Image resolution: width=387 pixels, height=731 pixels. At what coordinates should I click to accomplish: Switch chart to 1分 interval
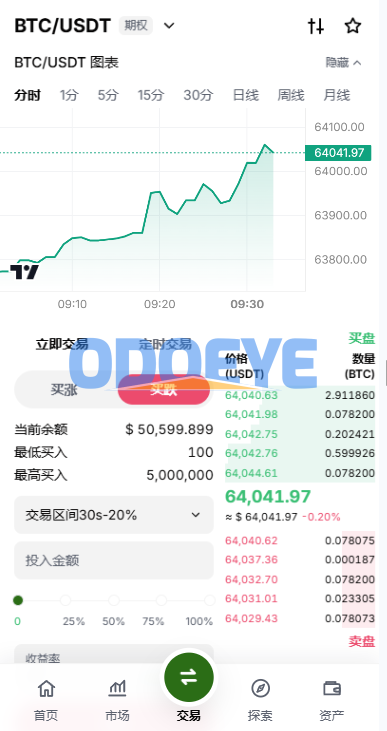pyautogui.click(x=69, y=96)
